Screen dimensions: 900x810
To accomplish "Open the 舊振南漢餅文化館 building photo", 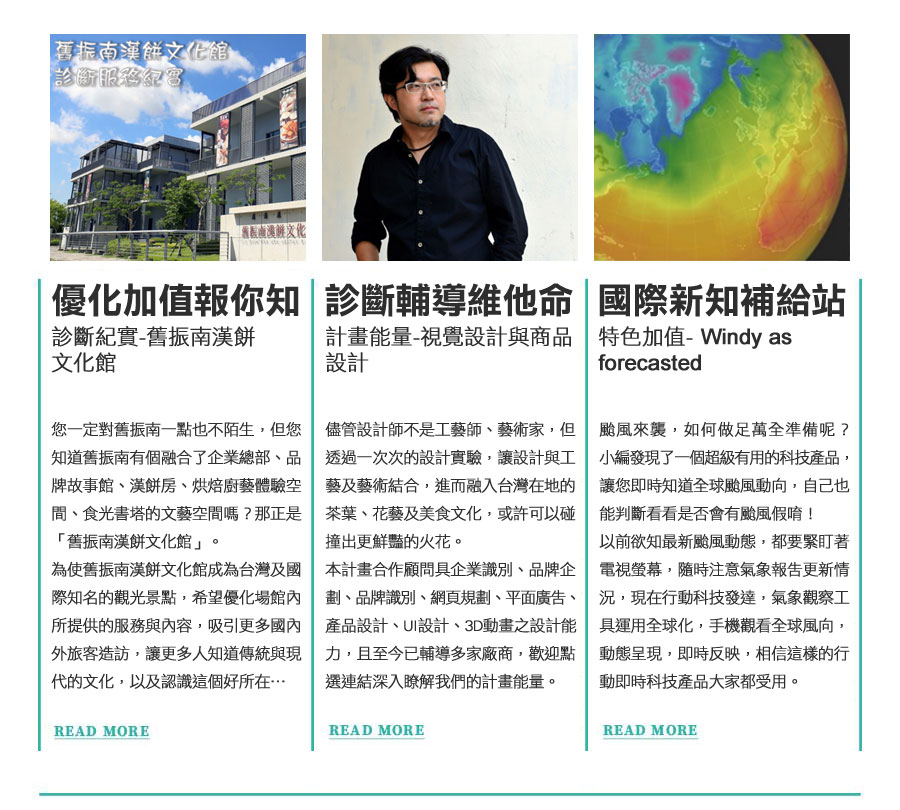I will click(178, 147).
